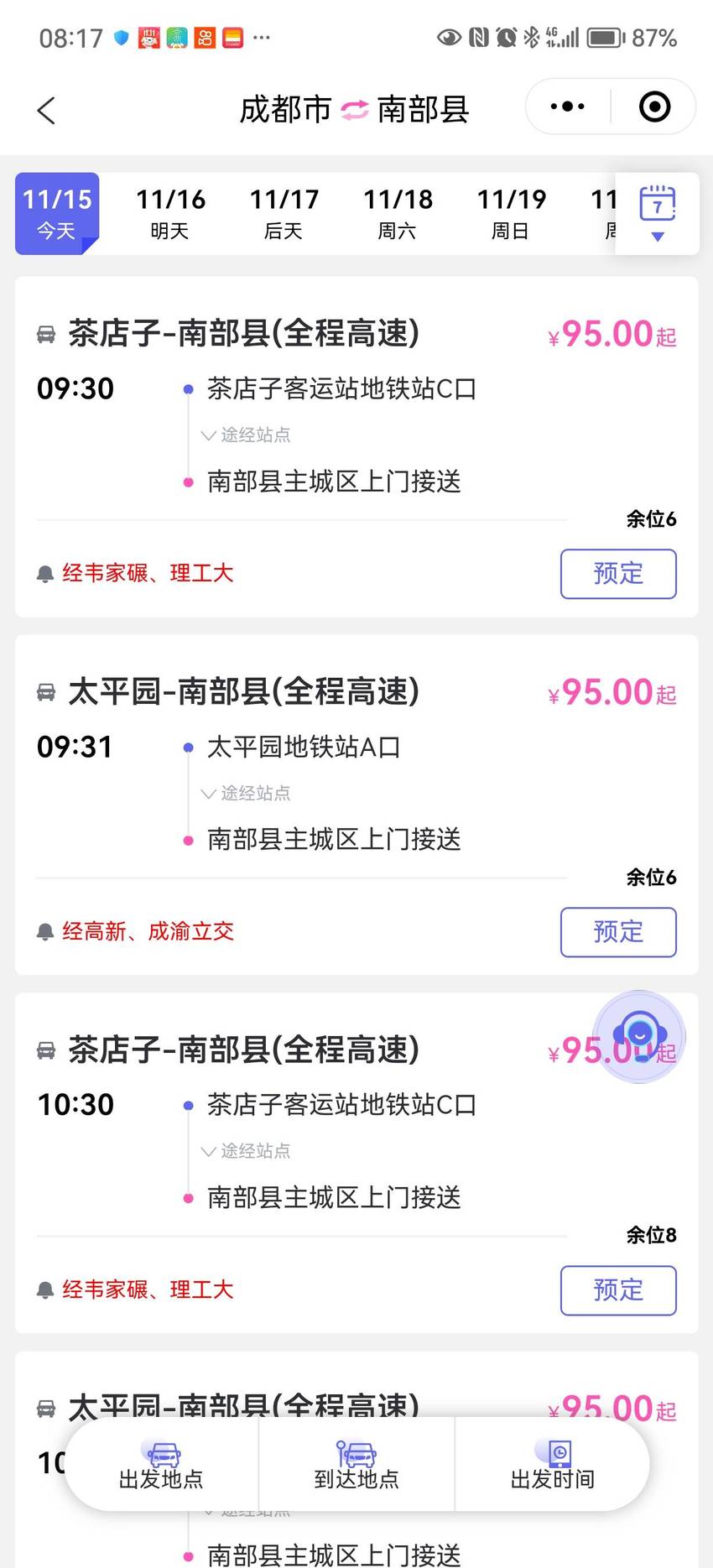This screenshot has height=1568, width=713.
Task: Switch to the 11/19 周日 date
Action: pyautogui.click(x=511, y=213)
